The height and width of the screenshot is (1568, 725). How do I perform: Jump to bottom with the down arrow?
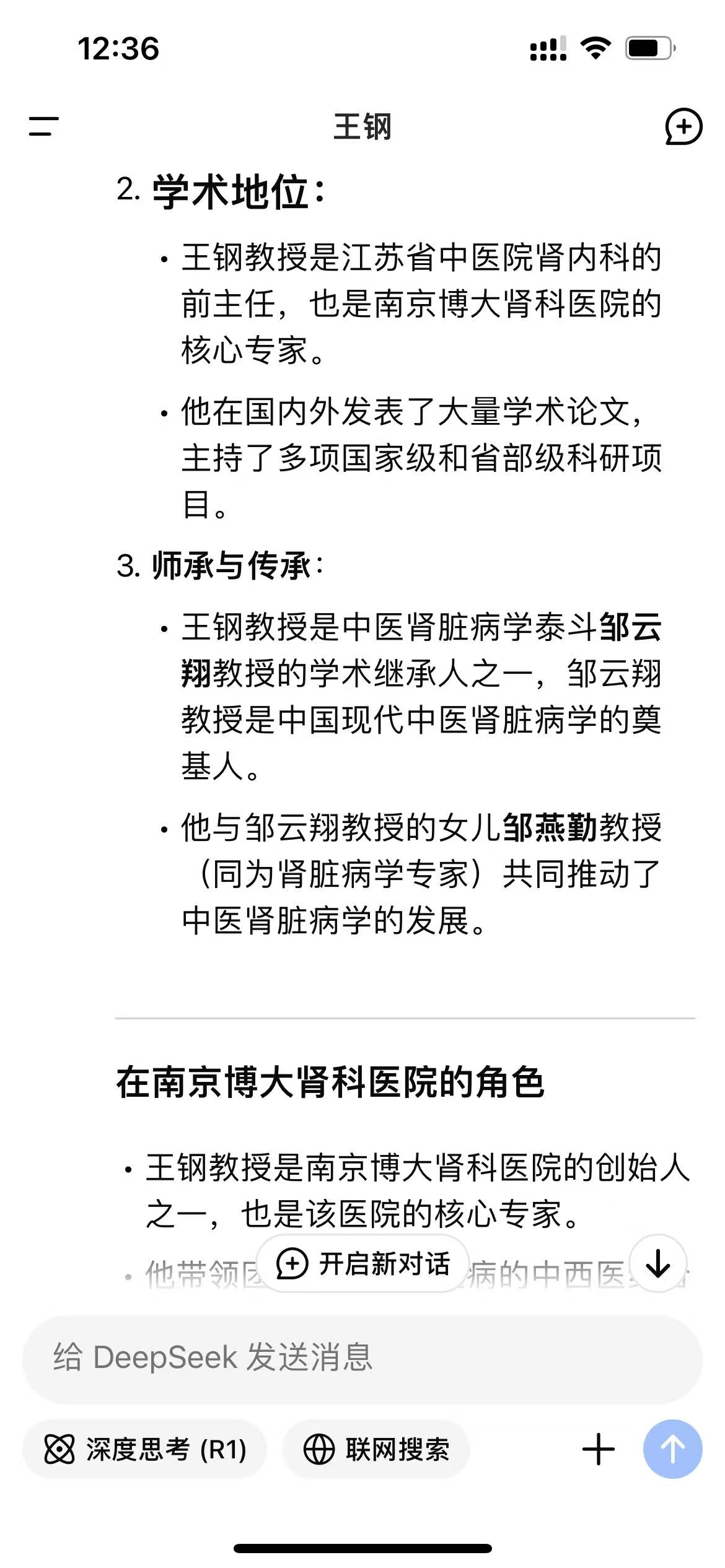tap(658, 1263)
